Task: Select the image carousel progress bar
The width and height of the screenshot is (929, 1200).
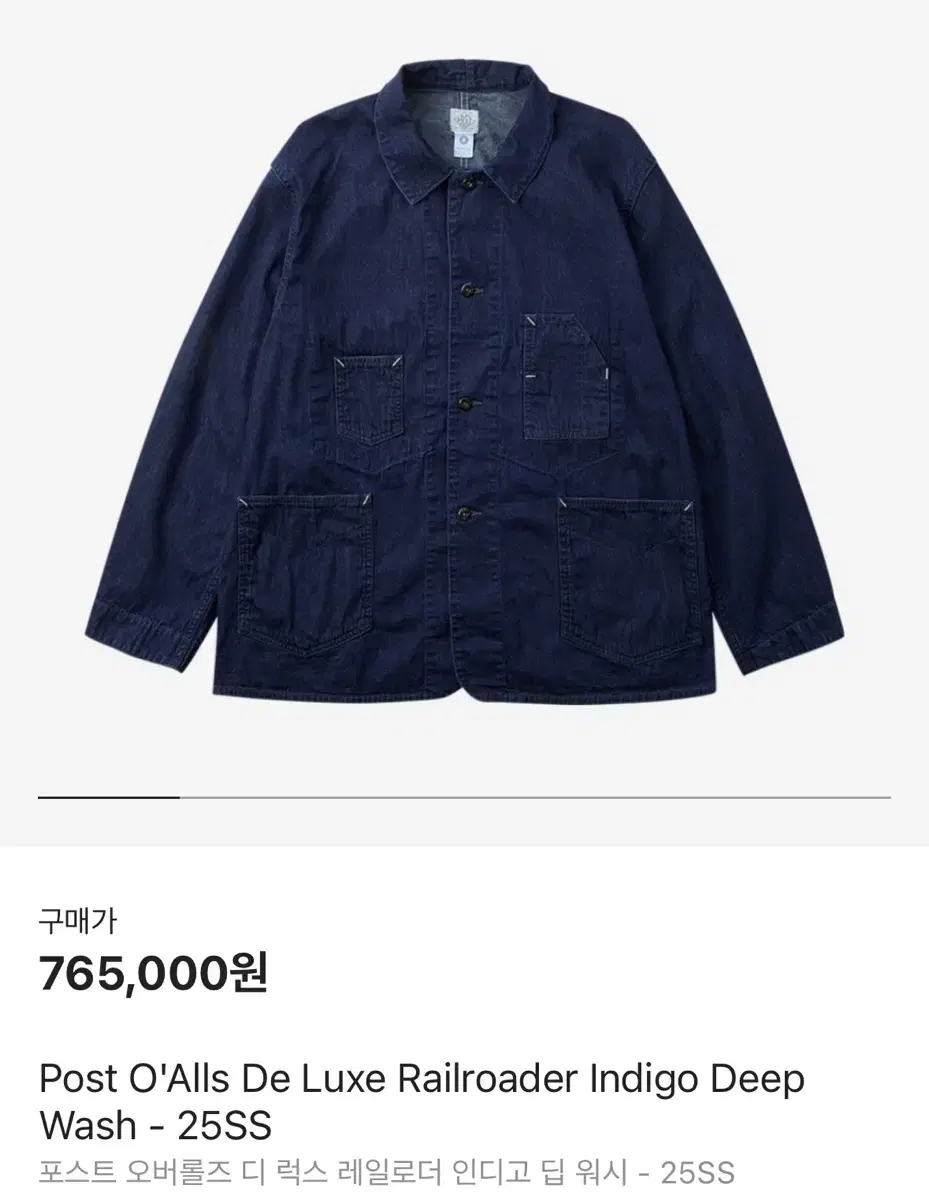Action: [x=464, y=797]
